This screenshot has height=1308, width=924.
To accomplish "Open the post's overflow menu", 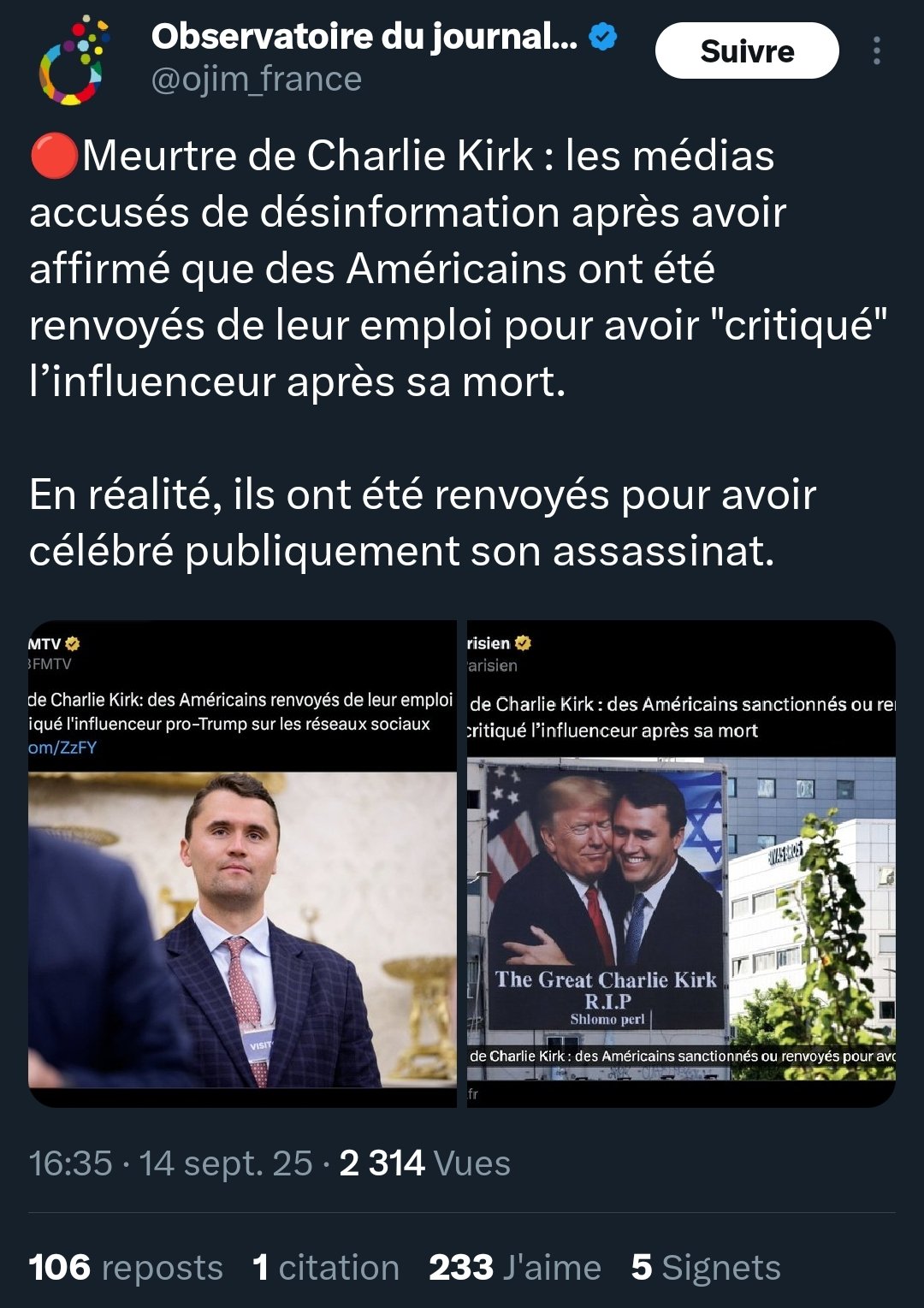I will 876,51.
